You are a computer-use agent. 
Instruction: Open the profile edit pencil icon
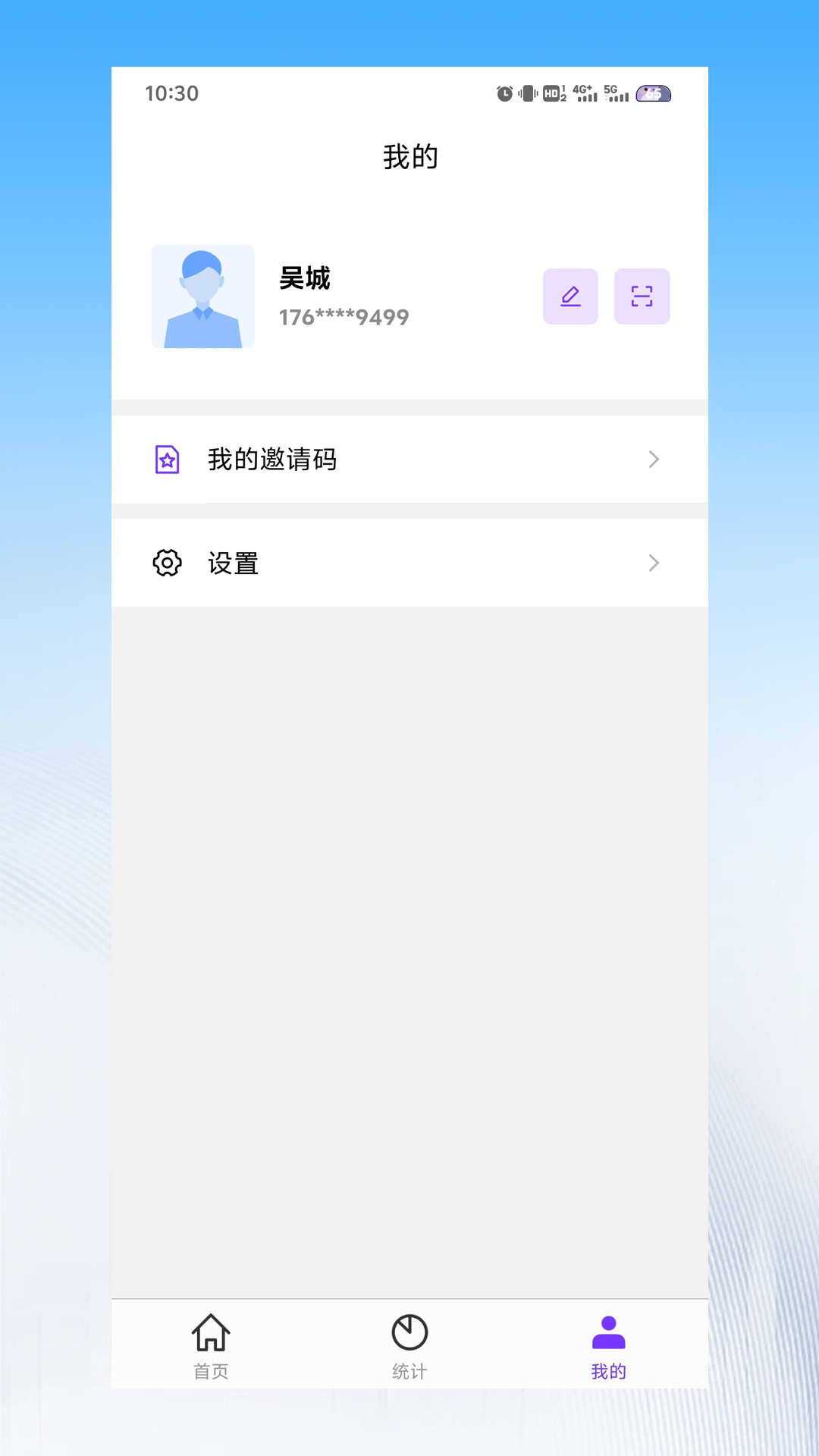pos(570,297)
